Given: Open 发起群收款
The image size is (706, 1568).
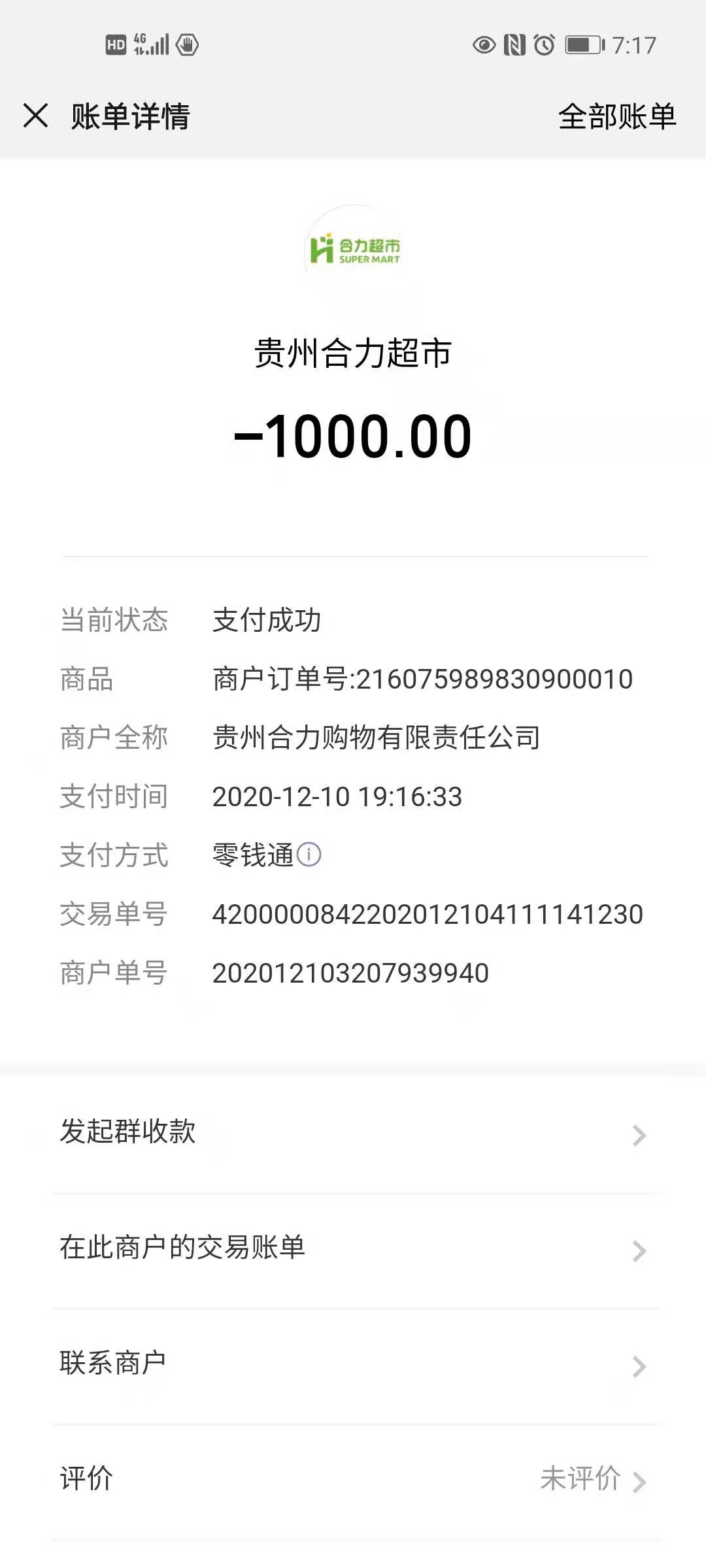Looking at the screenshot, I should pyautogui.click(x=353, y=1133).
